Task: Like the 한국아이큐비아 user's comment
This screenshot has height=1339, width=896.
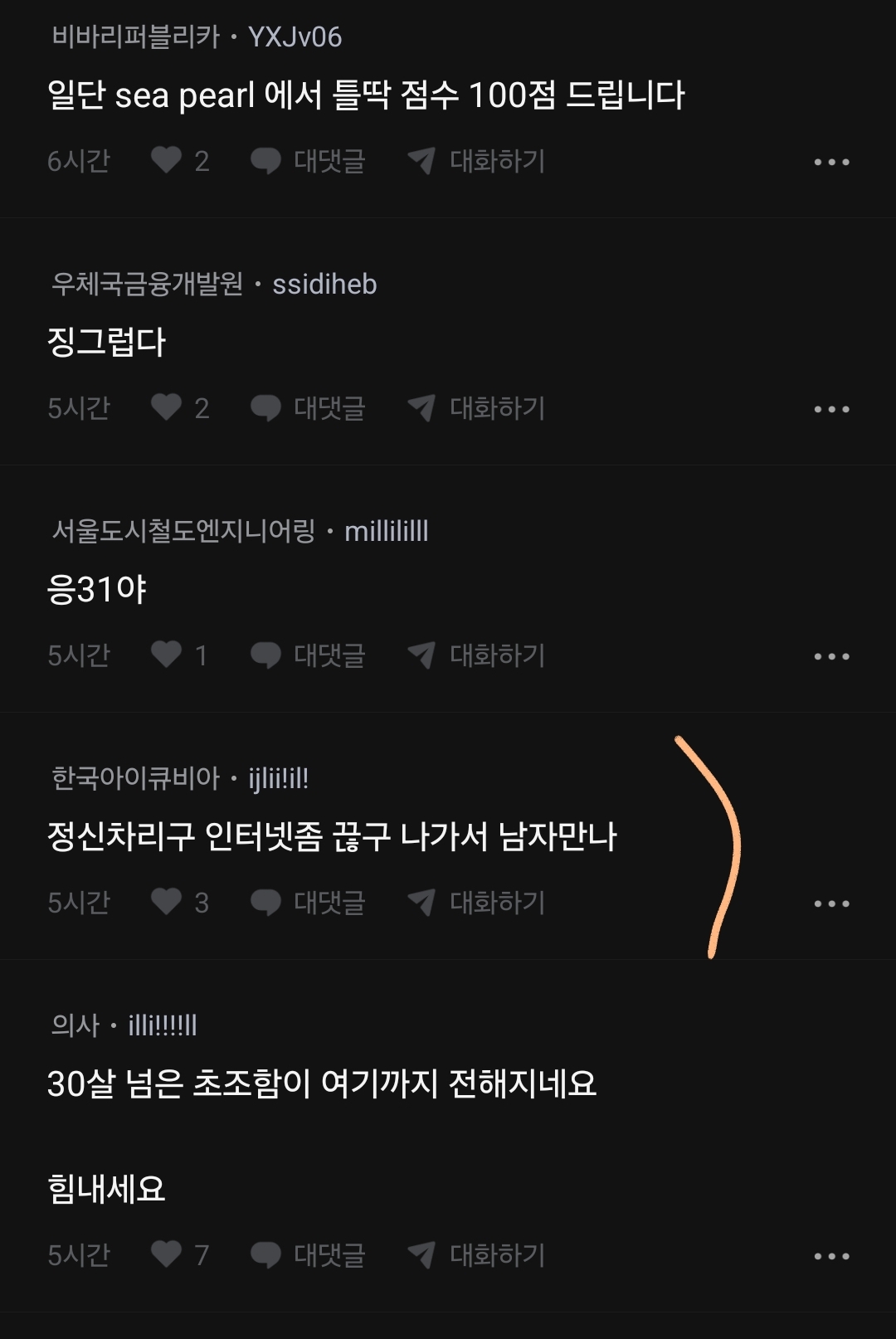Action: click(x=167, y=902)
